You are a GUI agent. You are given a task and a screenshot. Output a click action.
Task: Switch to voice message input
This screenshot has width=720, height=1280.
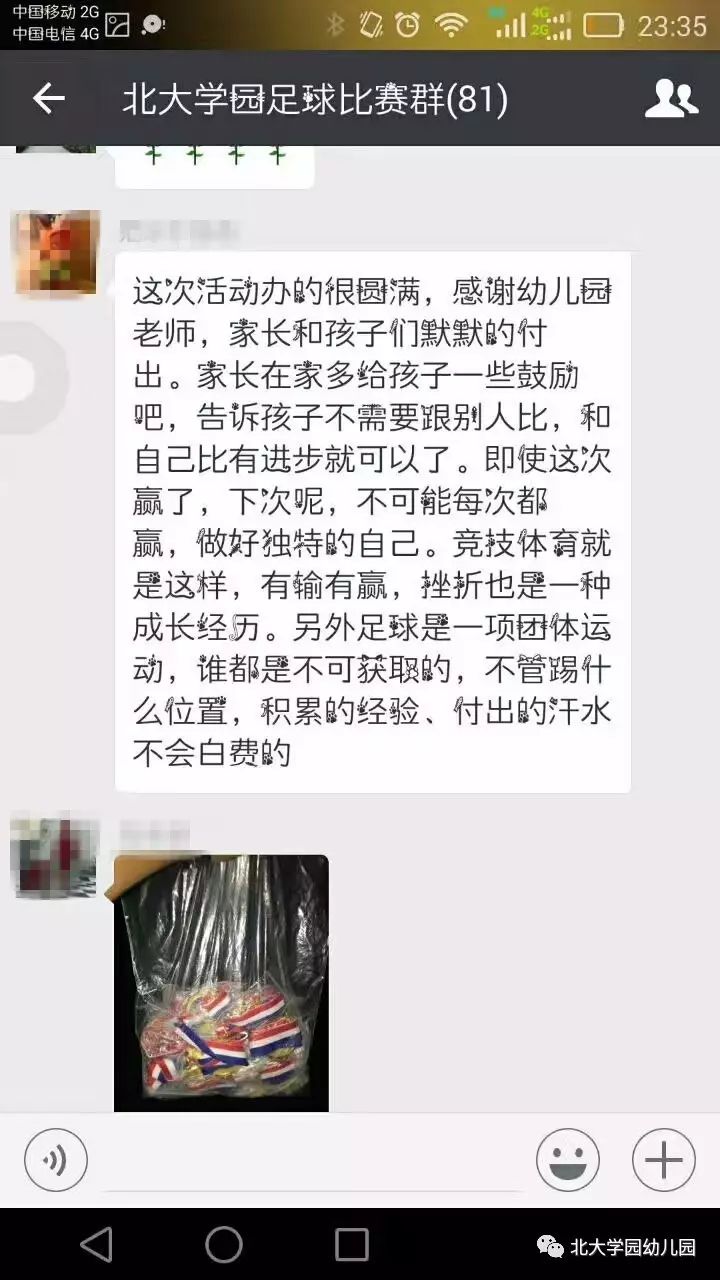[56, 1160]
